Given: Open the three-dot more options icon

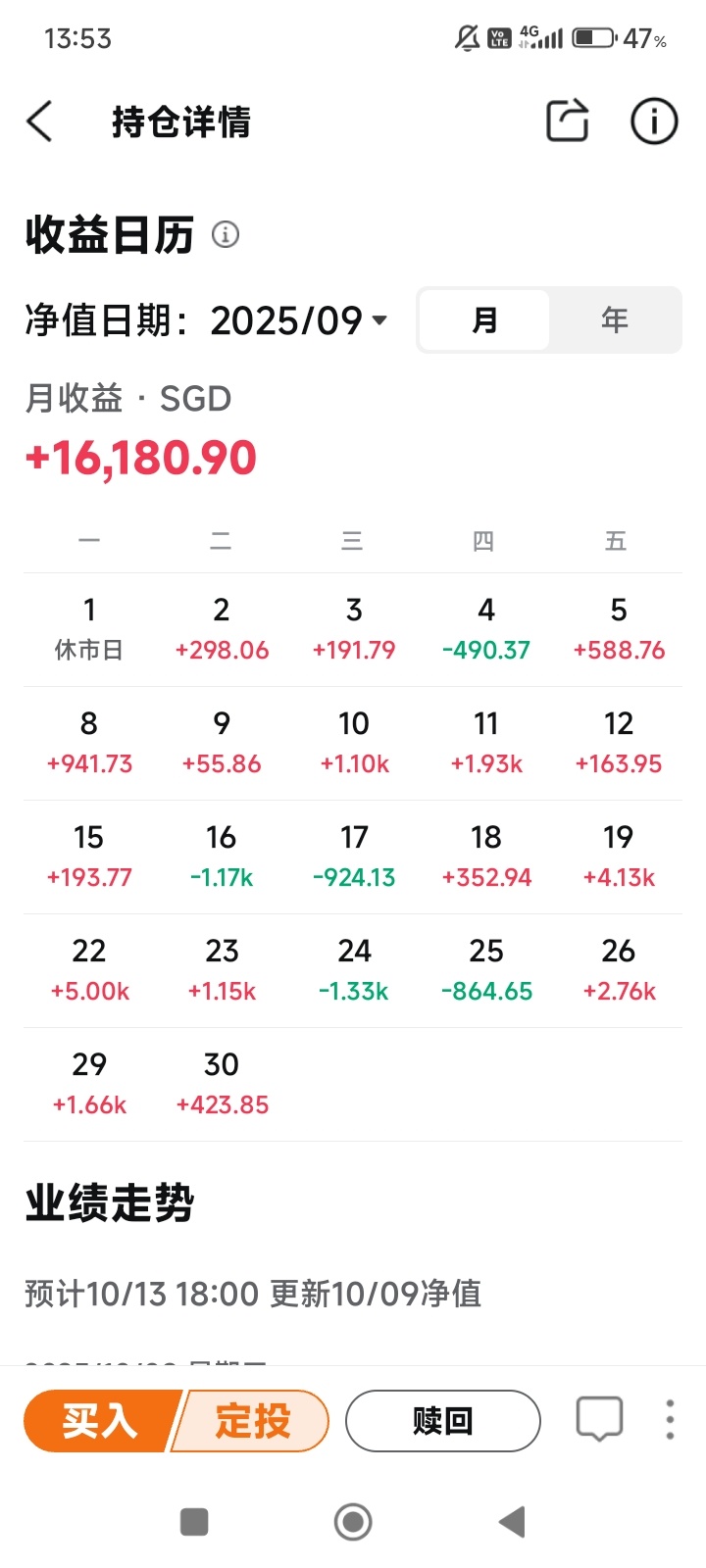Looking at the screenshot, I should pos(670,1418).
